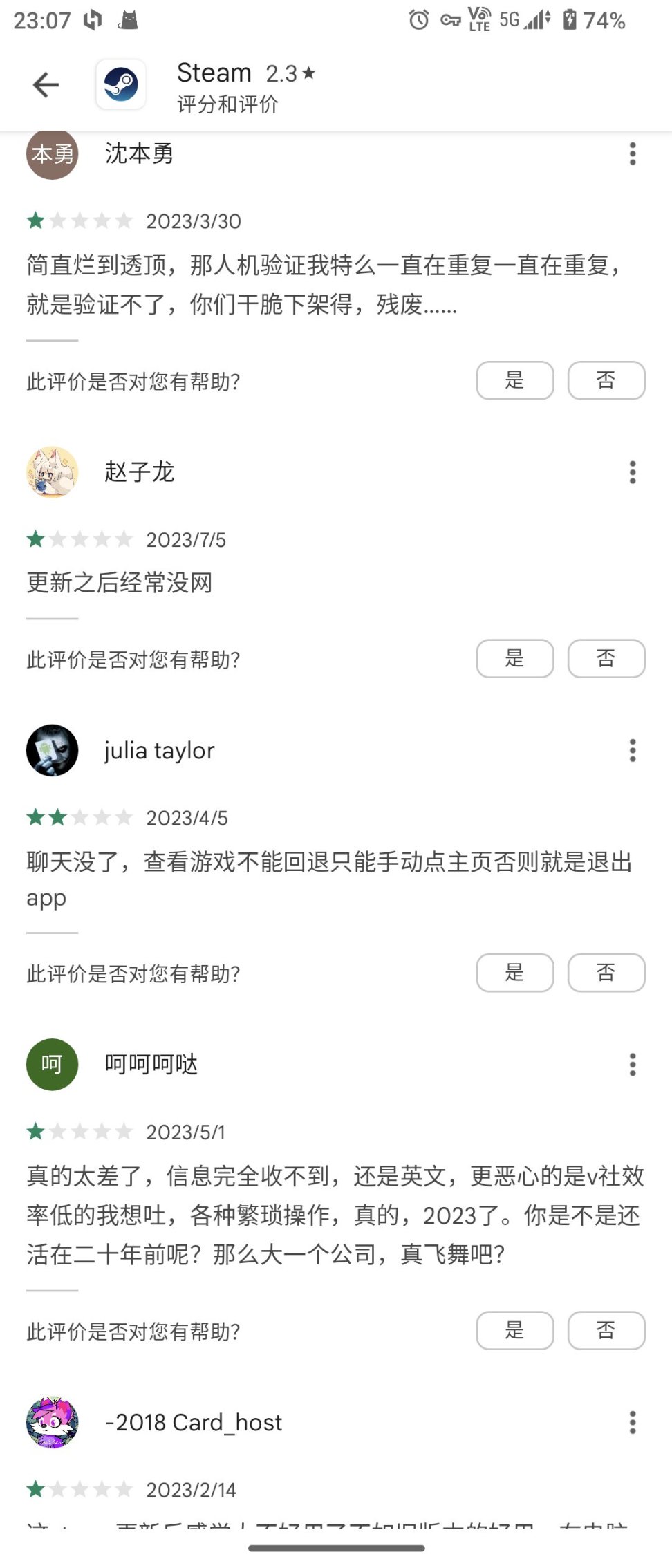
Task: Tap the two-star rating of julia taylor
Action: 80,818
